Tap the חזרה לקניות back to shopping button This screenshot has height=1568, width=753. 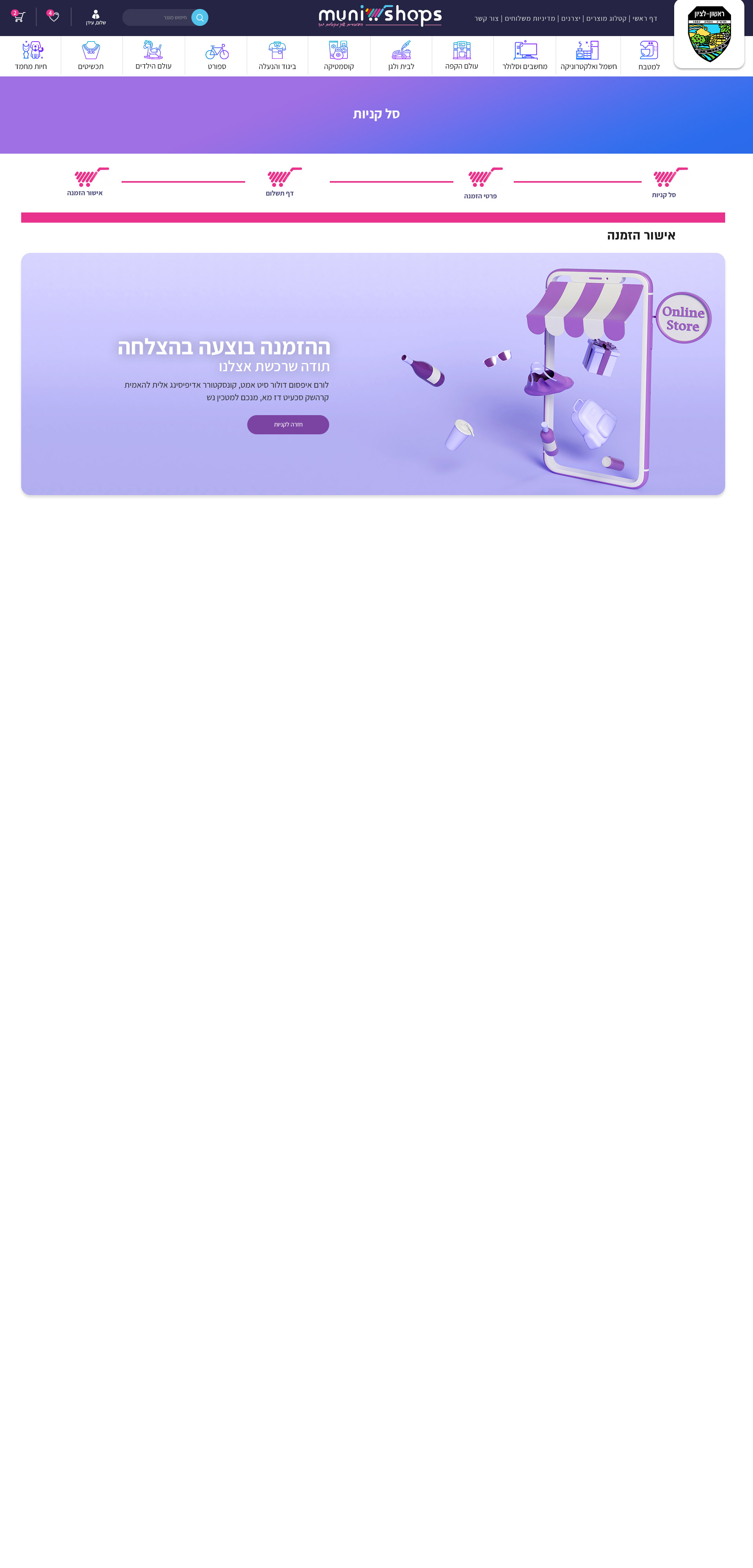pyautogui.click(x=288, y=424)
